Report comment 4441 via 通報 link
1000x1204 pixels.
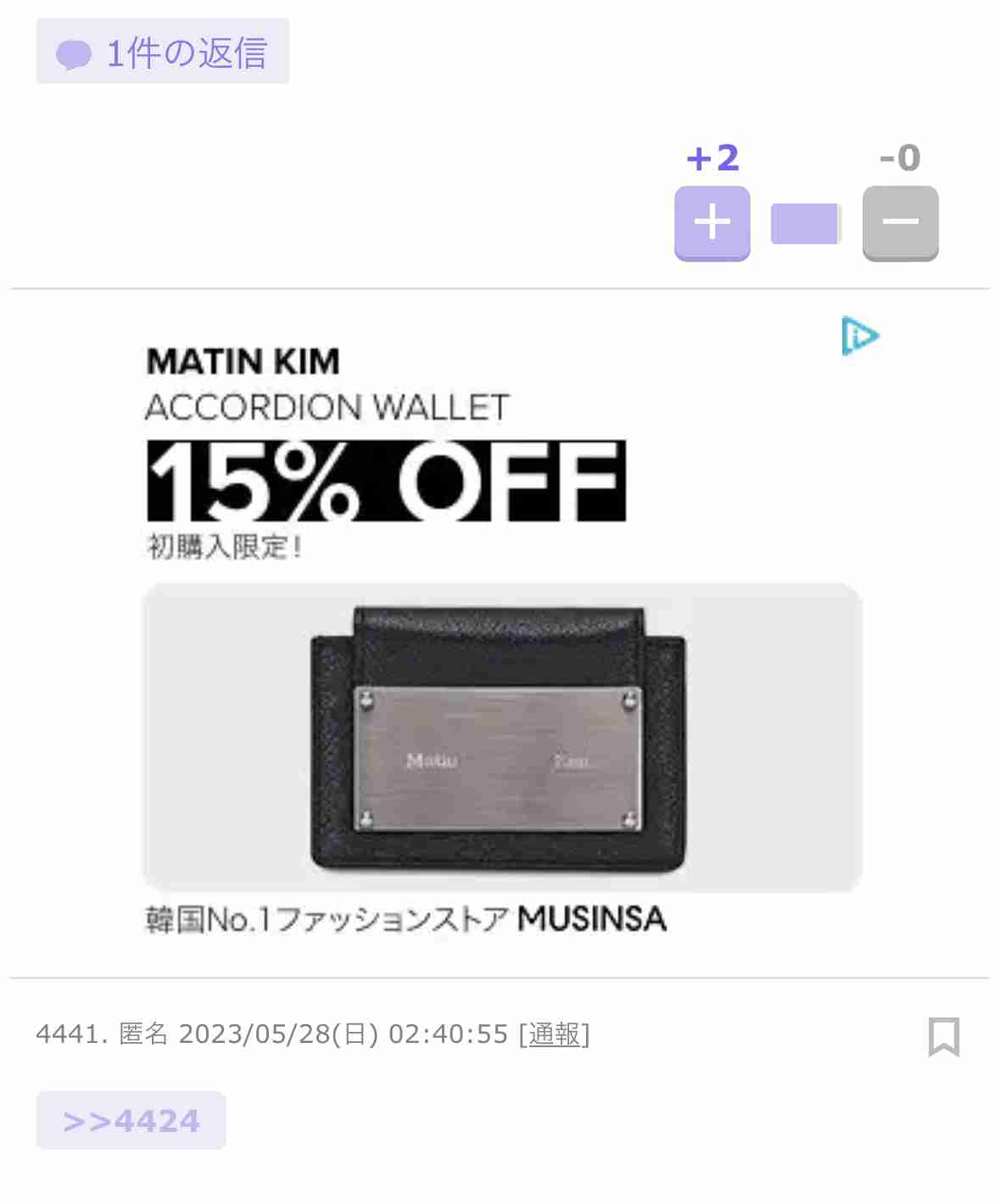tap(554, 1034)
